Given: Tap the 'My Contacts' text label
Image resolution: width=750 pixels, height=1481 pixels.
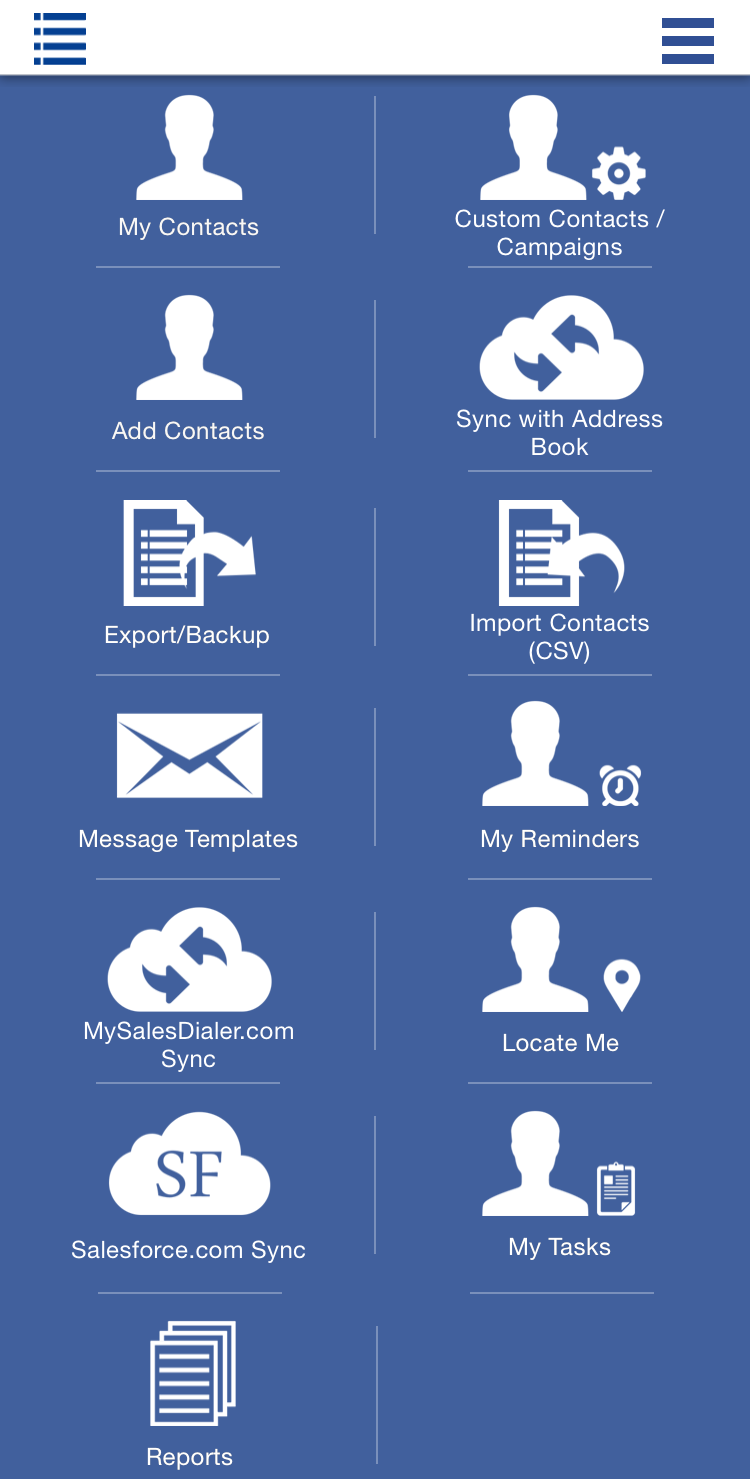Looking at the screenshot, I should (188, 227).
